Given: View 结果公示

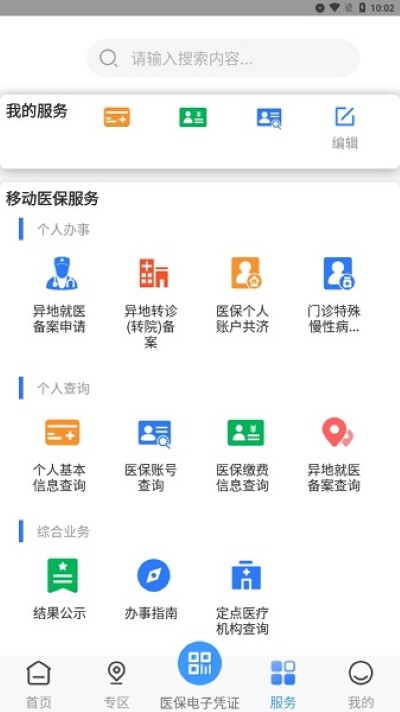Looking at the screenshot, I should click(x=59, y=589).
